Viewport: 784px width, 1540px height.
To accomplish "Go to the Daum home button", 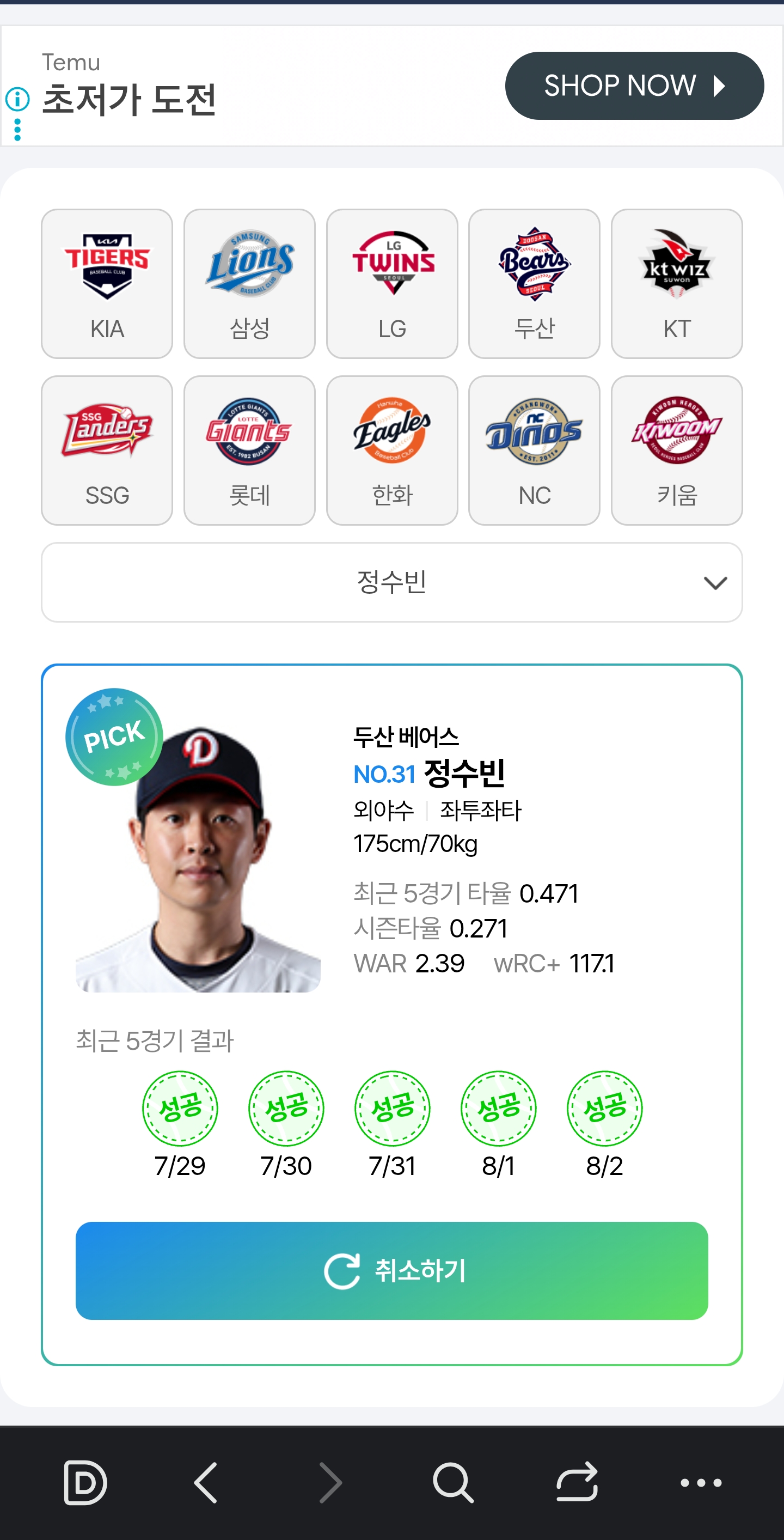I will pos(85,1483).
